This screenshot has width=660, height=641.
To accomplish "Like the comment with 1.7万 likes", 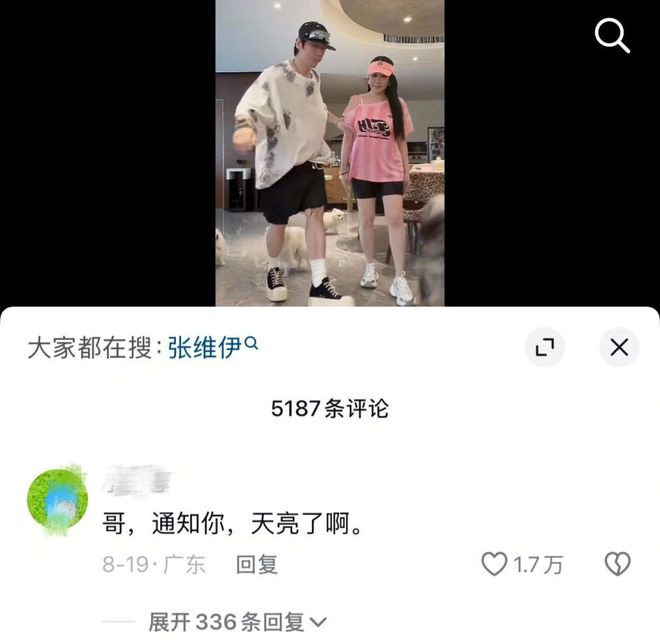I will [x=495, y=564].
